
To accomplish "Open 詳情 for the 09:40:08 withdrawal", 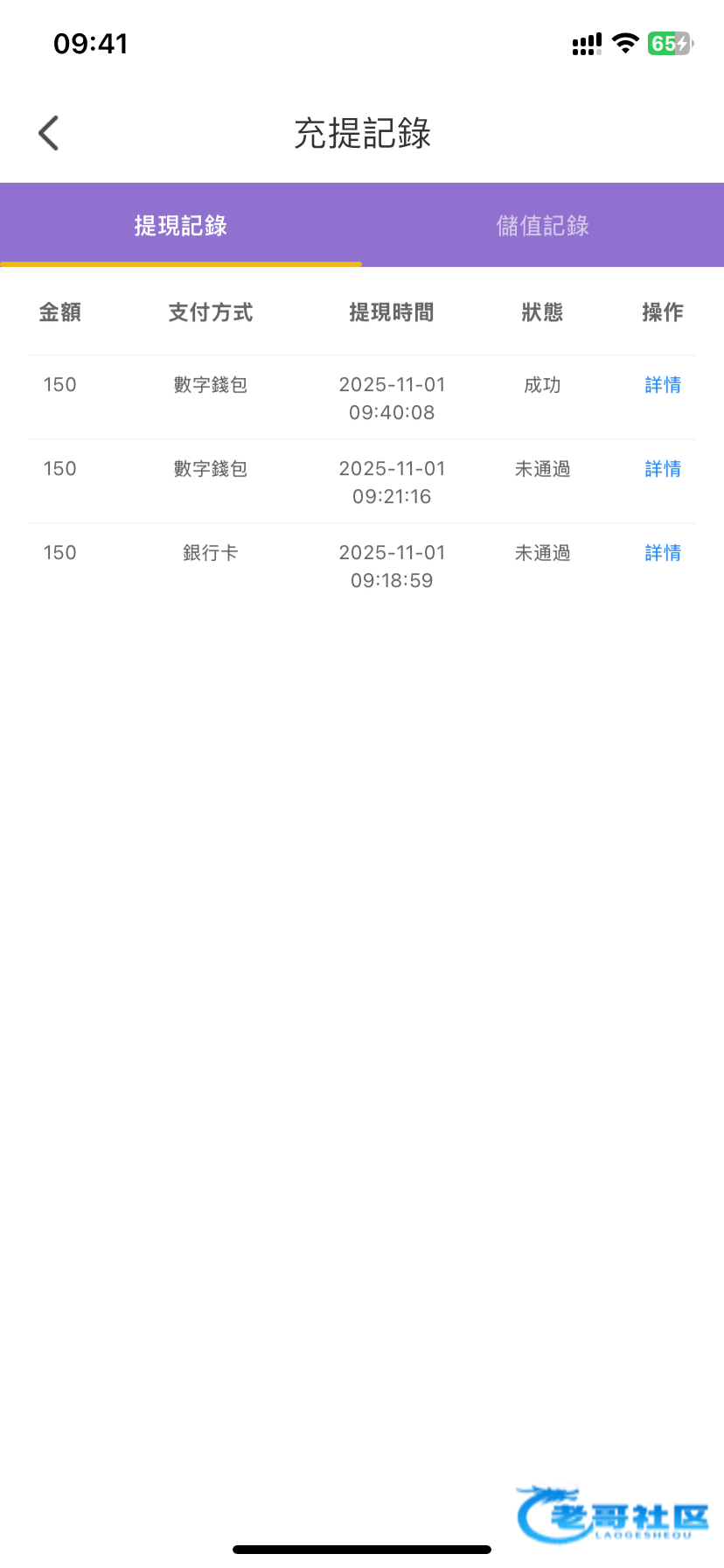I will [663, 385].
